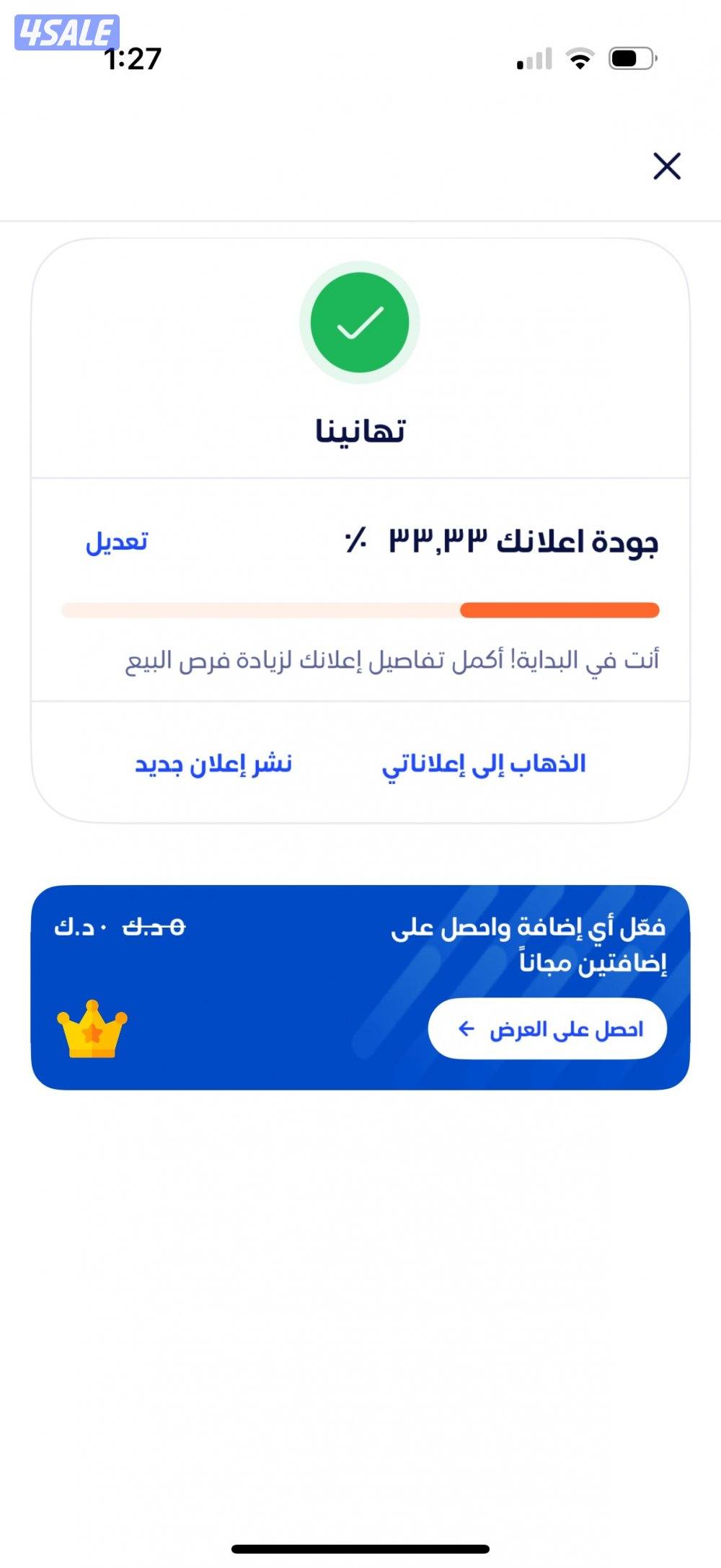The image size is (721, 1568).
Task: Tap تعديل to edit the ad quality
Action: (x=117, y=541)
